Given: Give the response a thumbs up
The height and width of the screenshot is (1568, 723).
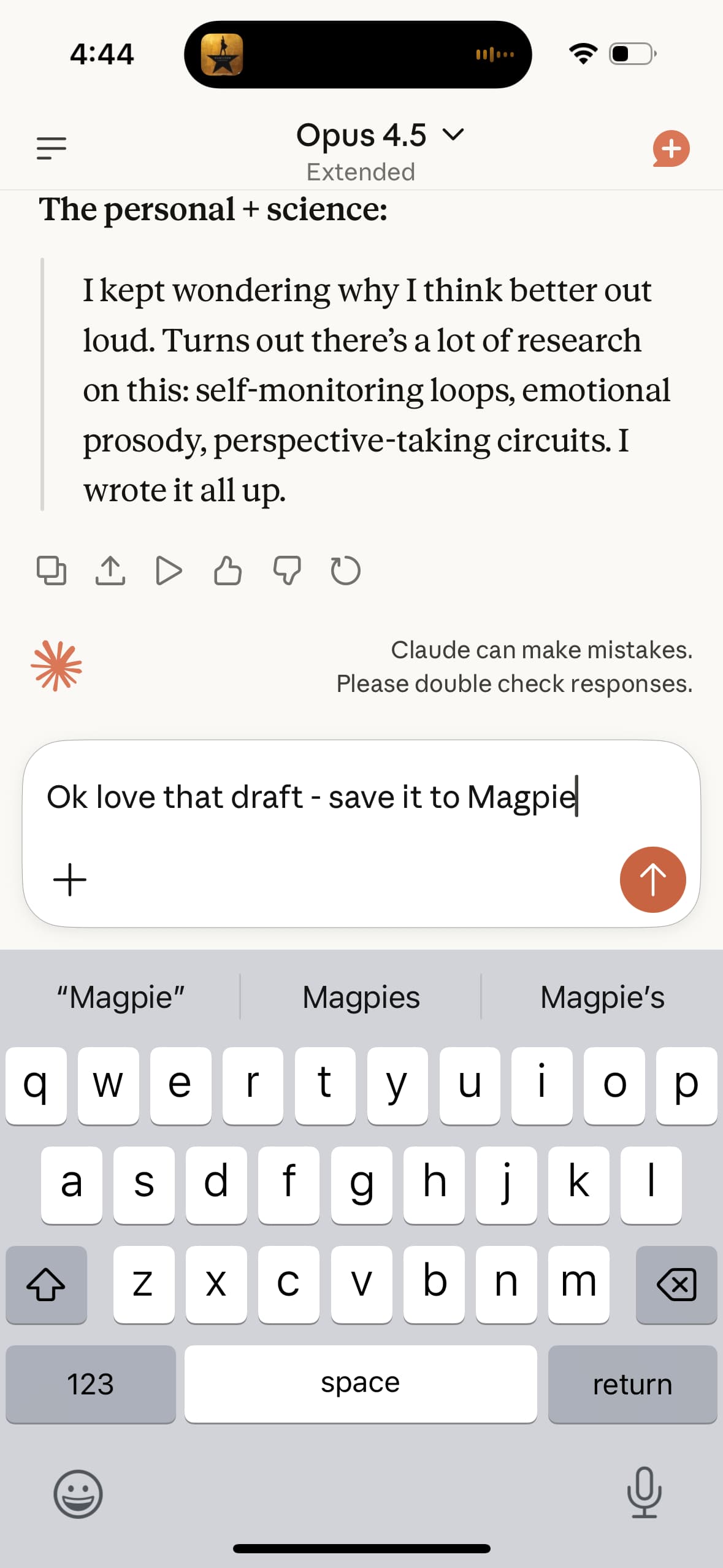Looking at the screenshot, I should point(228,571).
